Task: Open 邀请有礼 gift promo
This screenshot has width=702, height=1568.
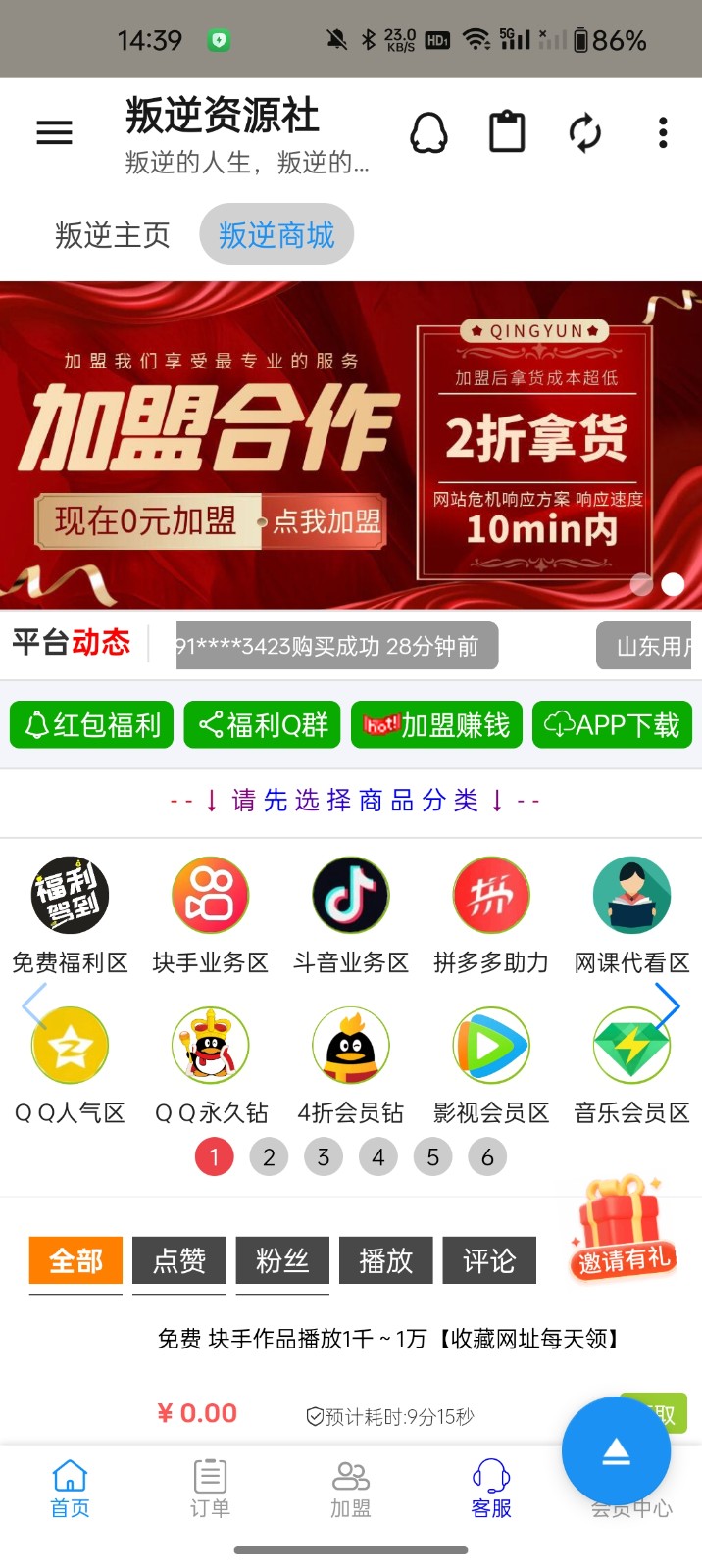Action: point(622,1229)
